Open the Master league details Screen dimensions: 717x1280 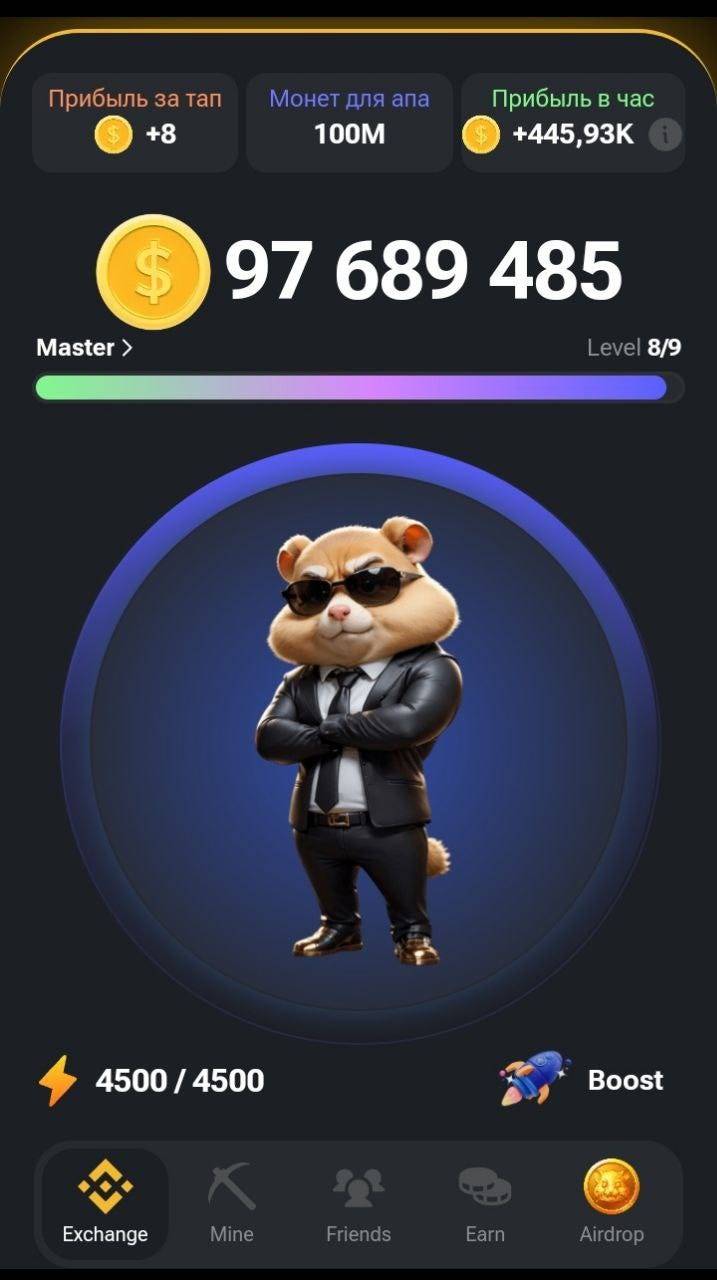point(84,348)
